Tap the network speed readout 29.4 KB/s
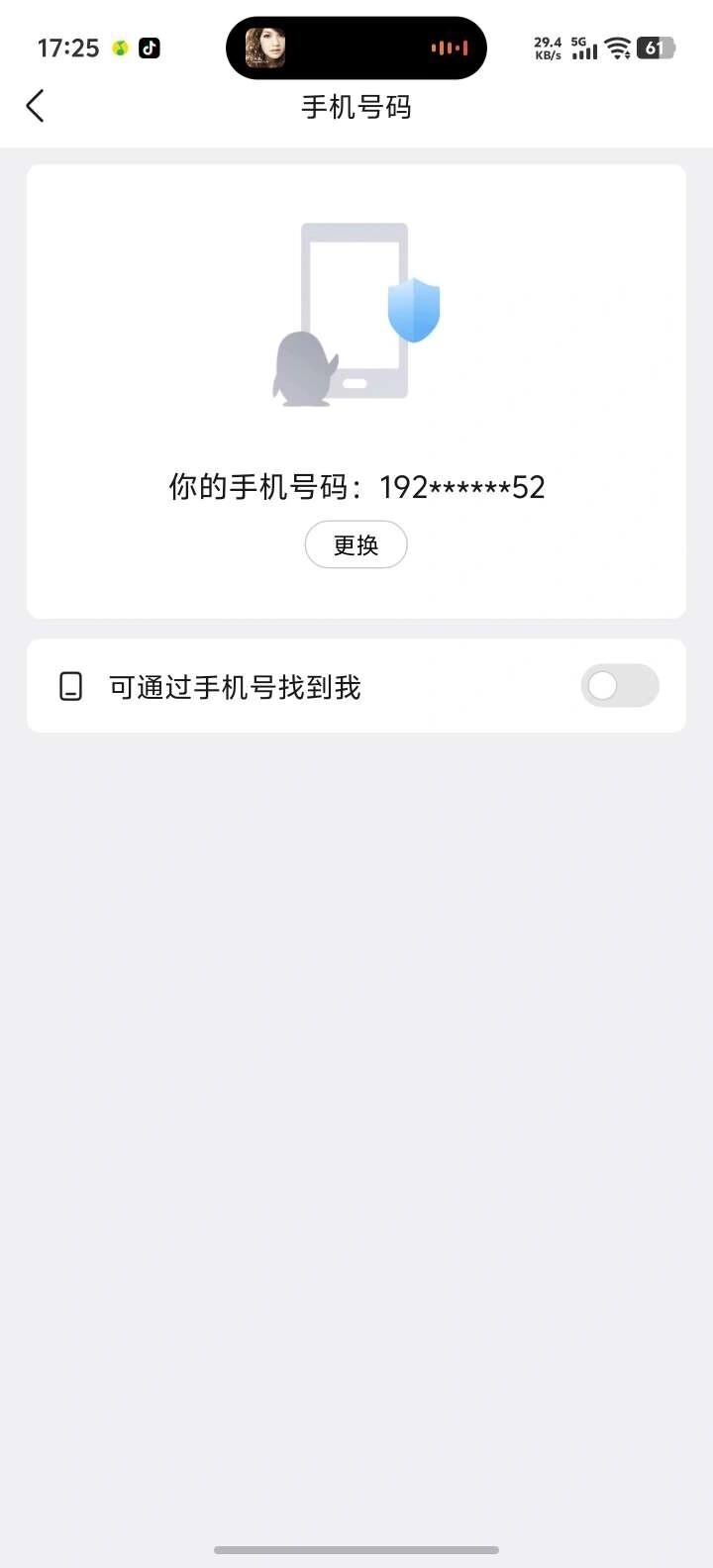Image resolution: width=713 pixels, height=1568 pixels. [x=546, y=47]
